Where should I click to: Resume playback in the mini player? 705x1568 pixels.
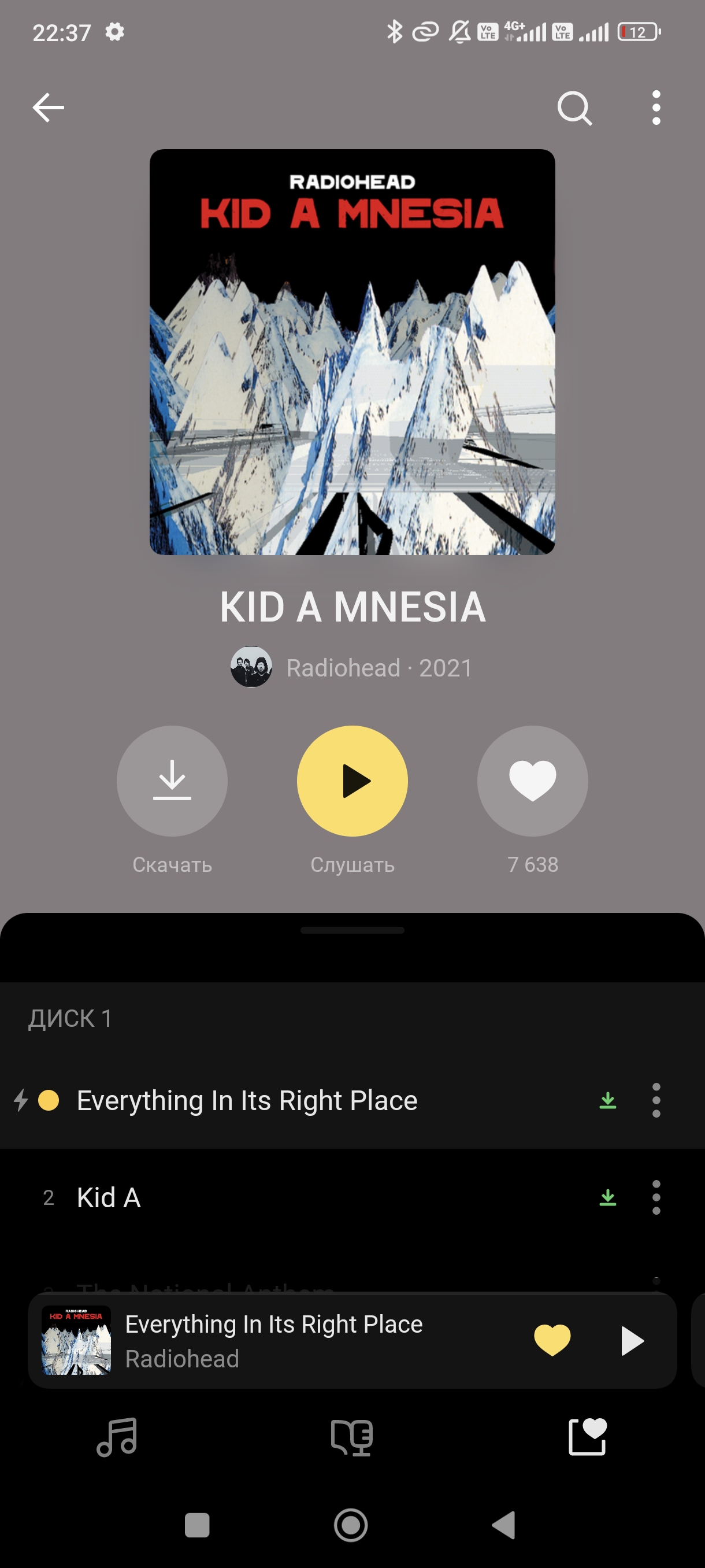tap(632, 1341)
